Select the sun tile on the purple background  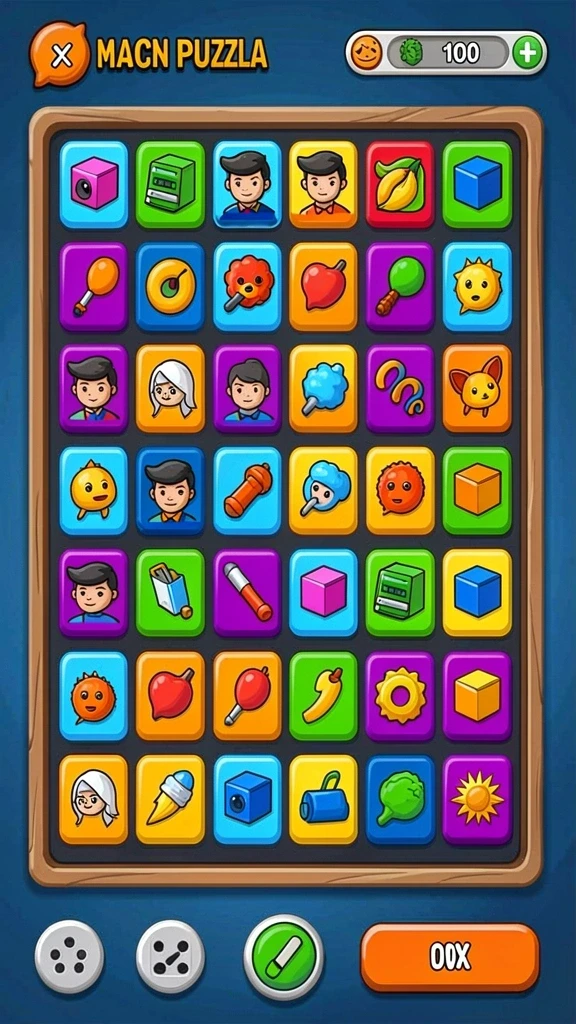tap(477, 799)
